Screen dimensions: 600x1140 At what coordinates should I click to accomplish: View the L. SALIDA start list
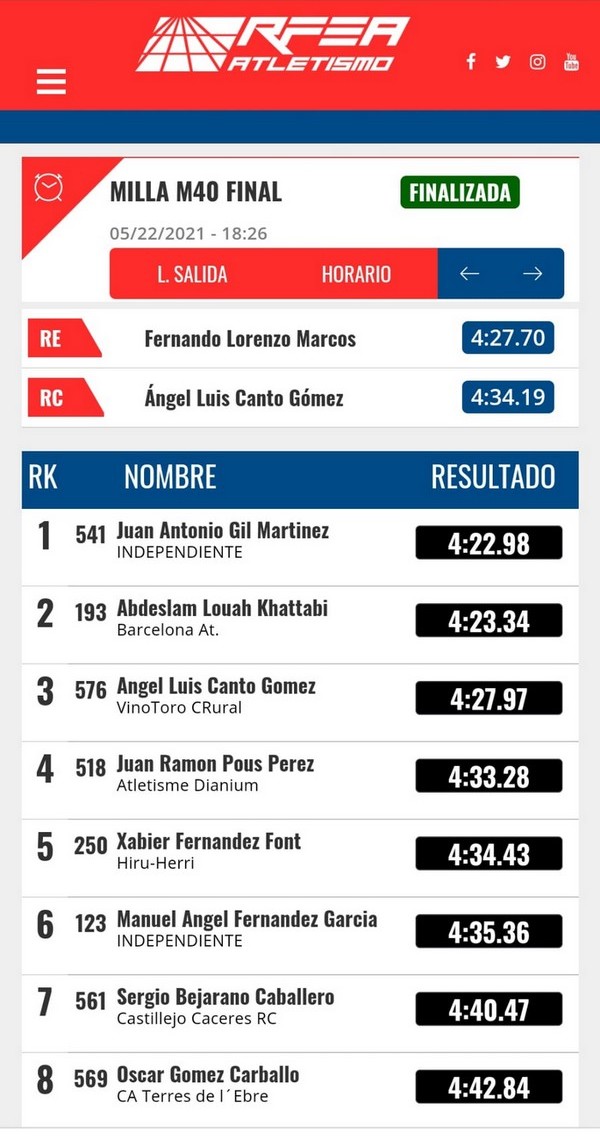(x=192, y=274)
